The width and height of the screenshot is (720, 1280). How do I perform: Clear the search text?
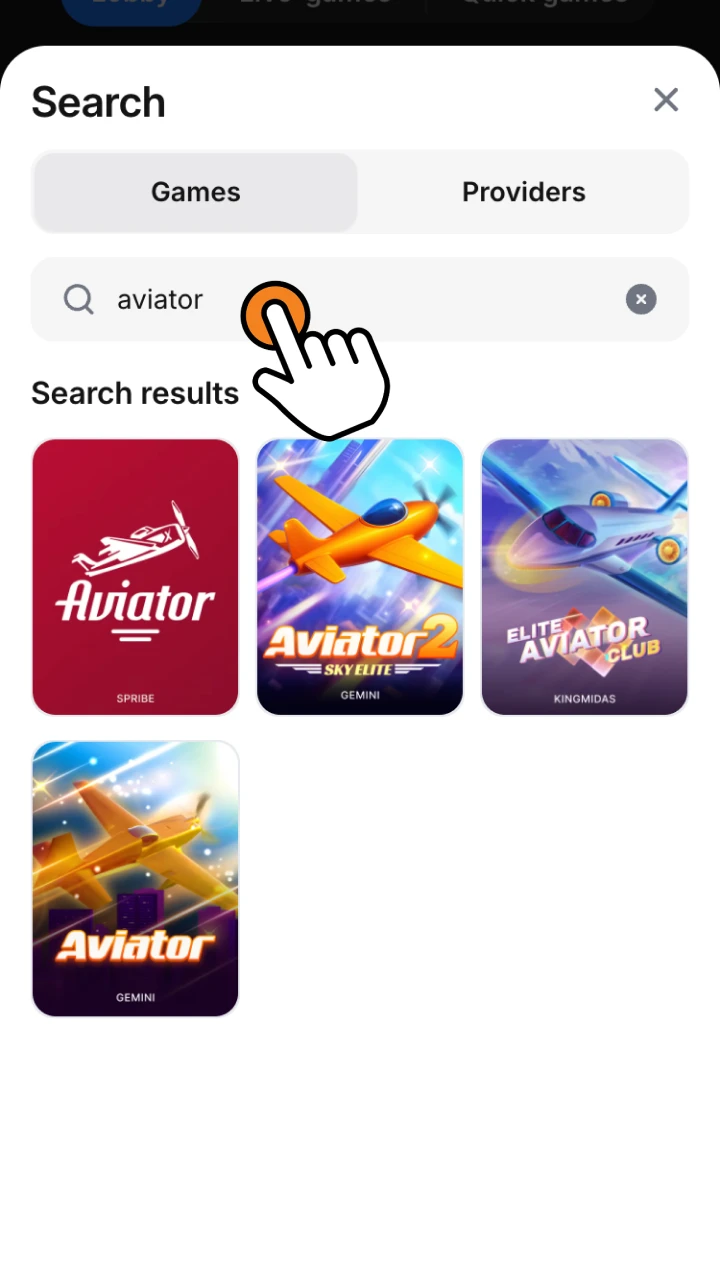641,299
